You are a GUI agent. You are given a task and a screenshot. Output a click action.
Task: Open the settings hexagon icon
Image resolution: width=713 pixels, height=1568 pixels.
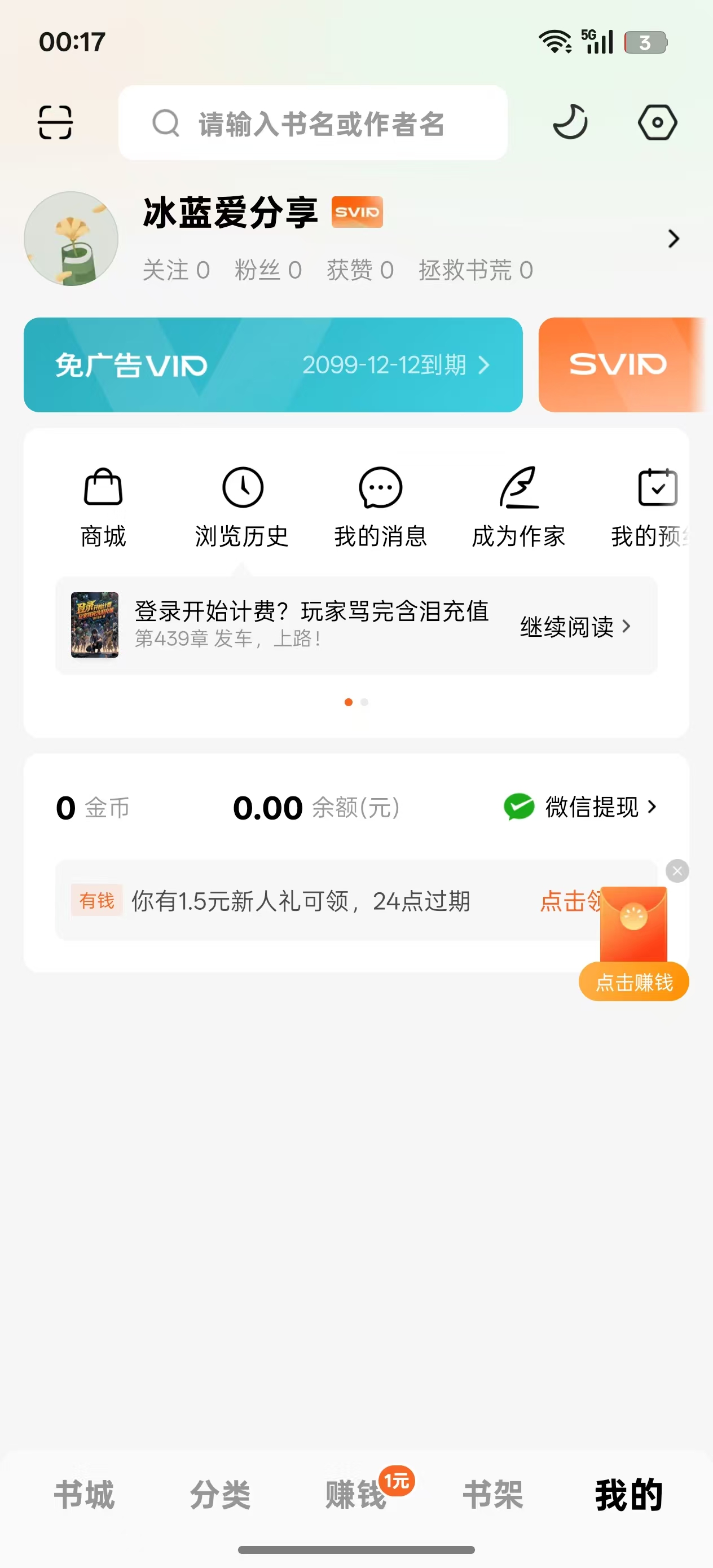(x=657, y=122)
